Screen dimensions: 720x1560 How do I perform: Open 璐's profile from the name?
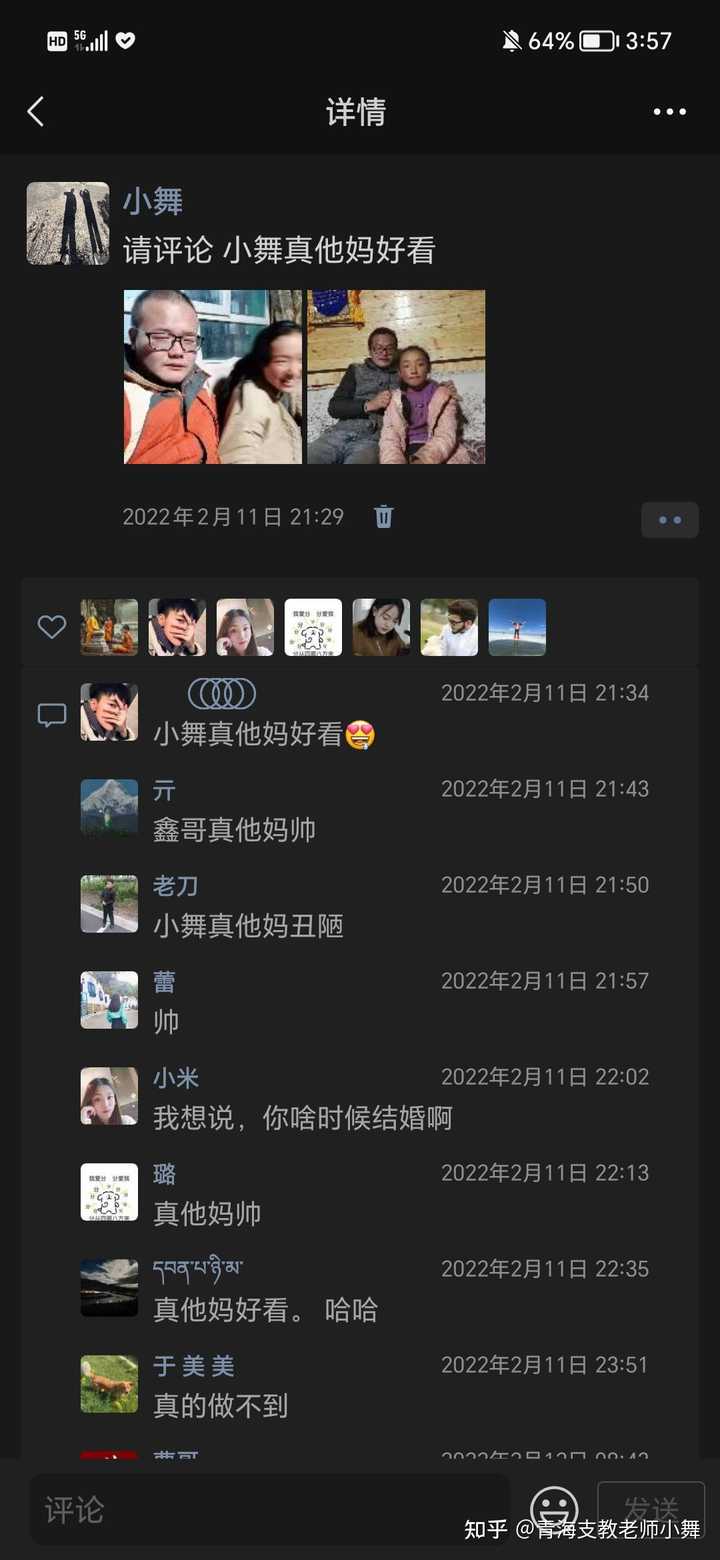164,1174
